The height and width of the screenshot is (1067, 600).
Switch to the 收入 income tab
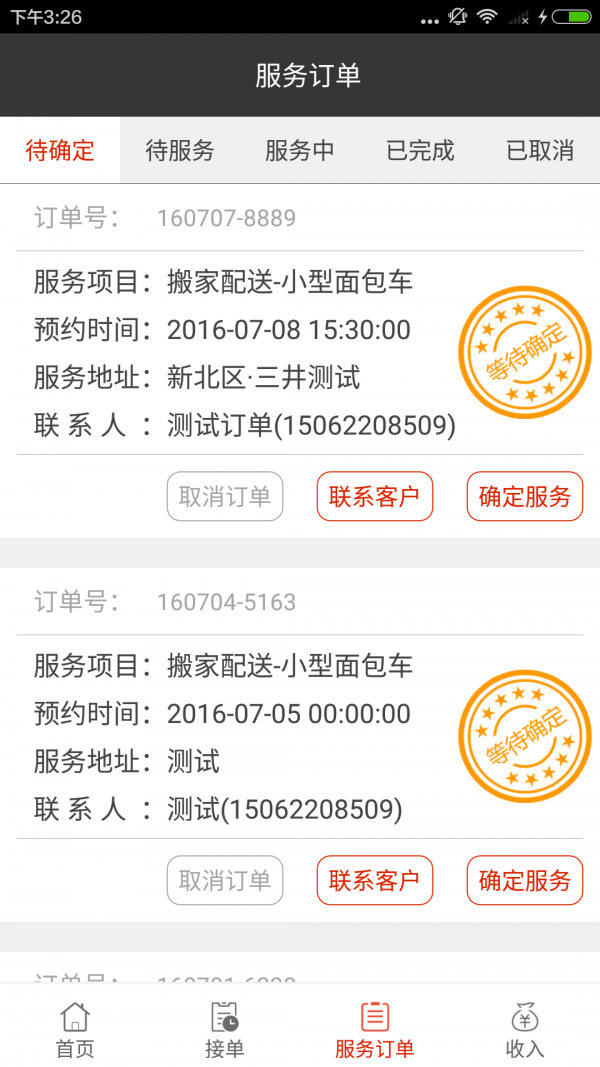point(525,1030)
